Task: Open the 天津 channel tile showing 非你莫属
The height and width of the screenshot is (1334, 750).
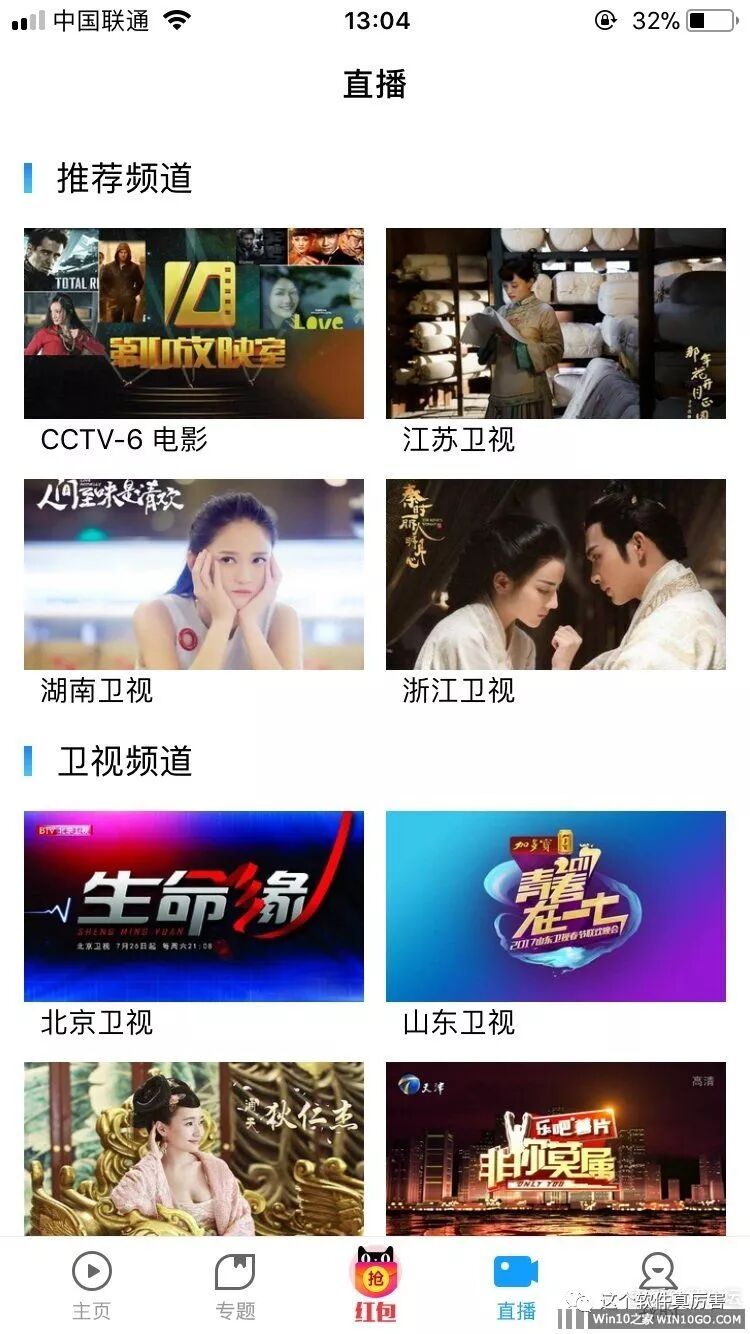Action: 556,1148
